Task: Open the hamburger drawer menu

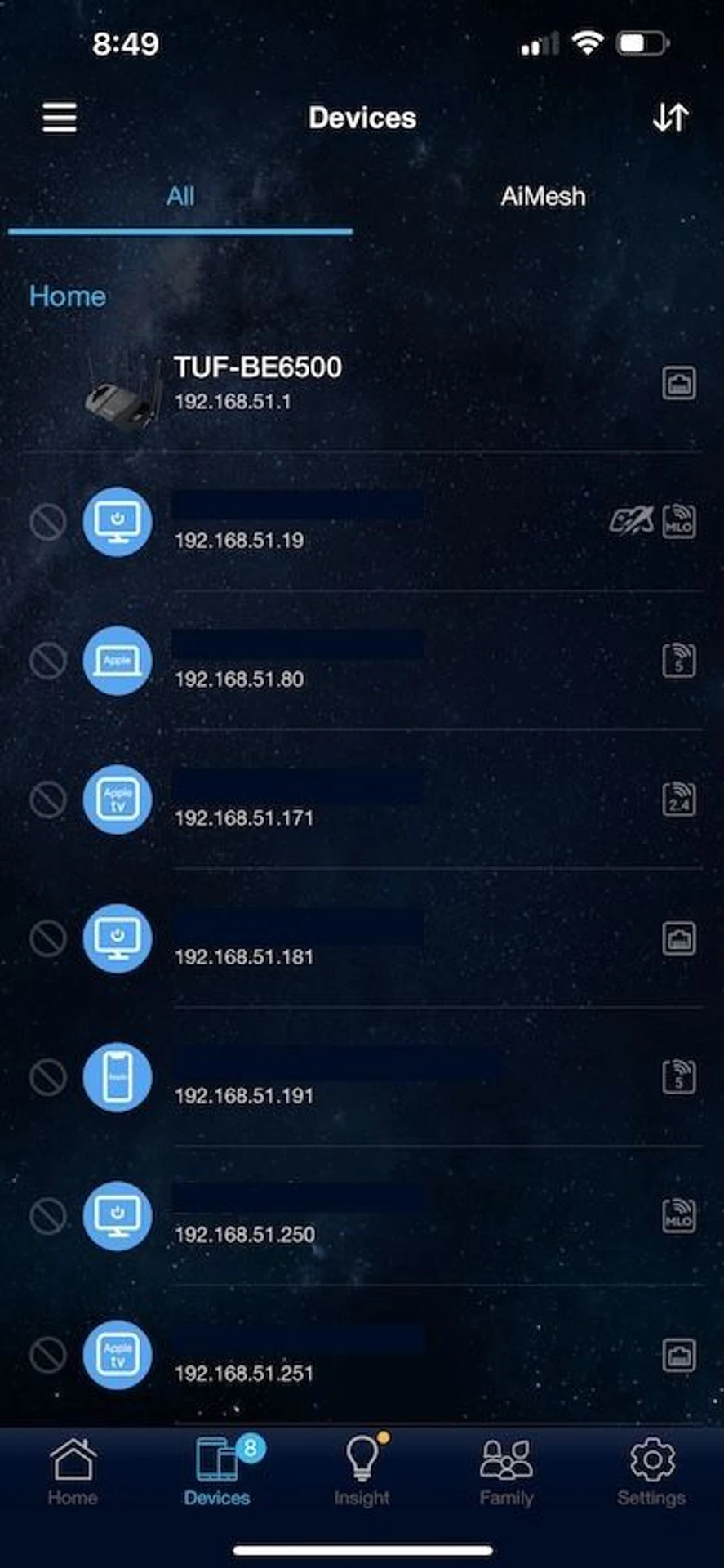Action: tap(60, 118)
